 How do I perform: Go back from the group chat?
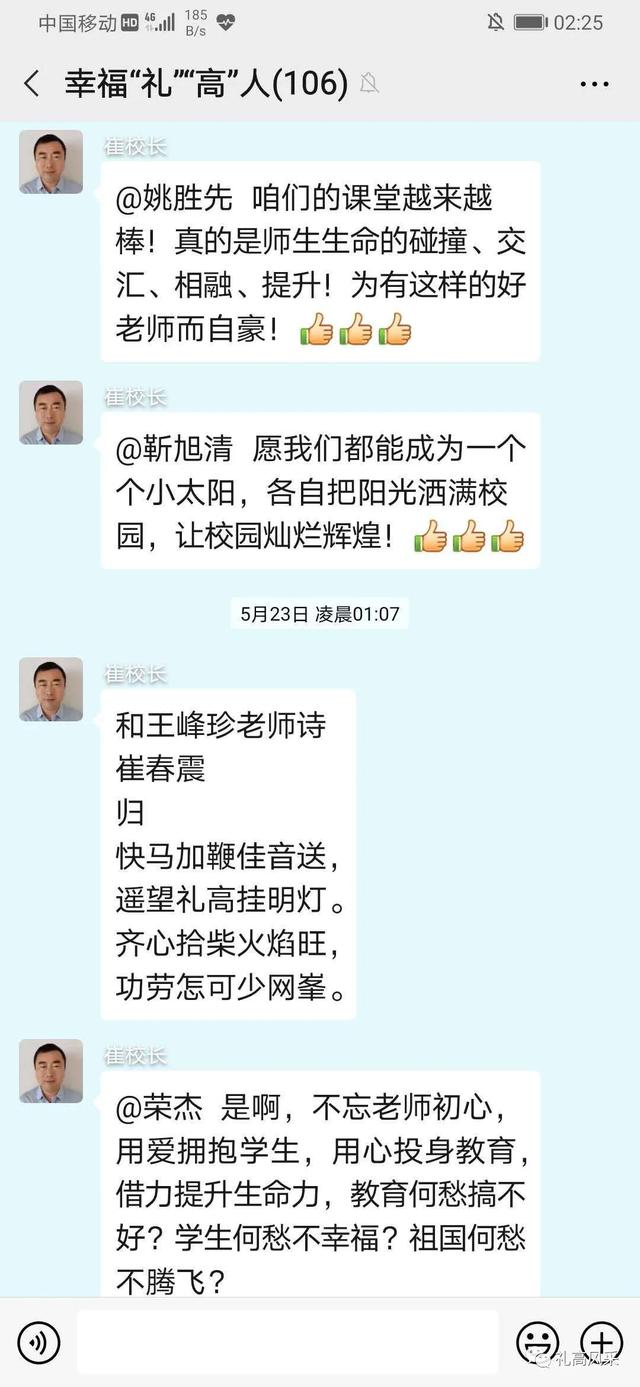32,83
